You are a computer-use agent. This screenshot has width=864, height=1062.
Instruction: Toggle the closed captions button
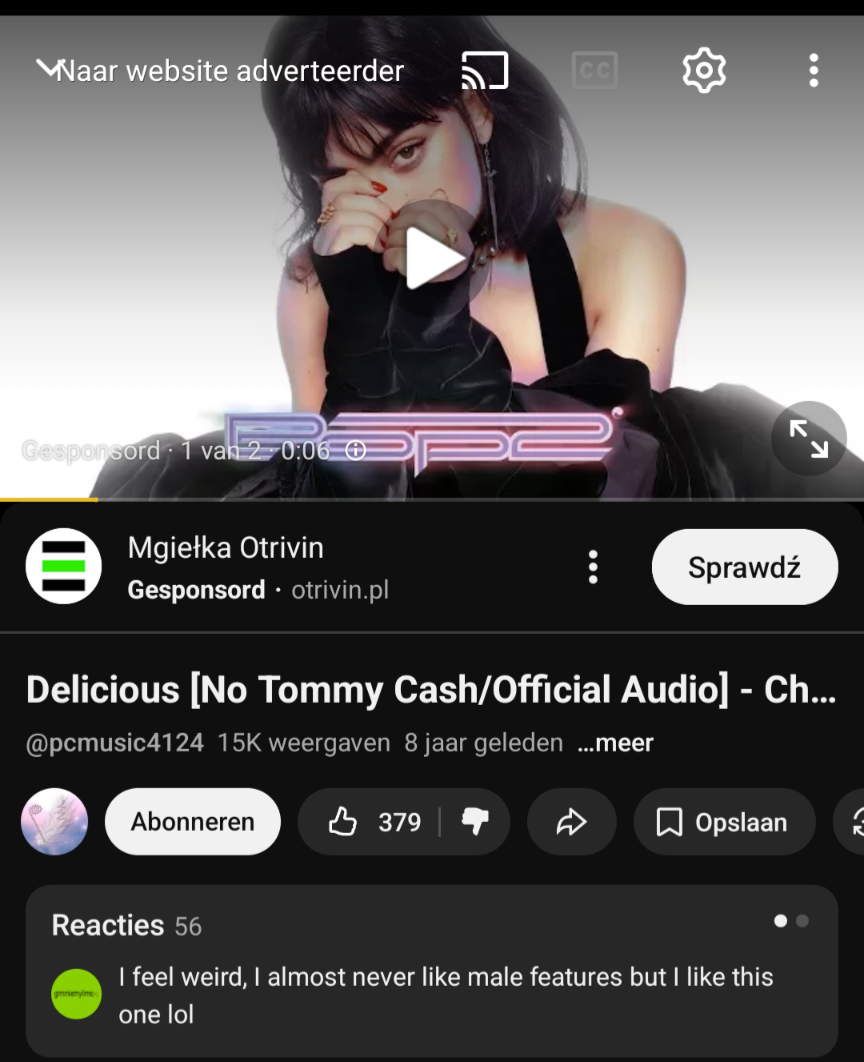pyautogui.click(x=594, y=71)
